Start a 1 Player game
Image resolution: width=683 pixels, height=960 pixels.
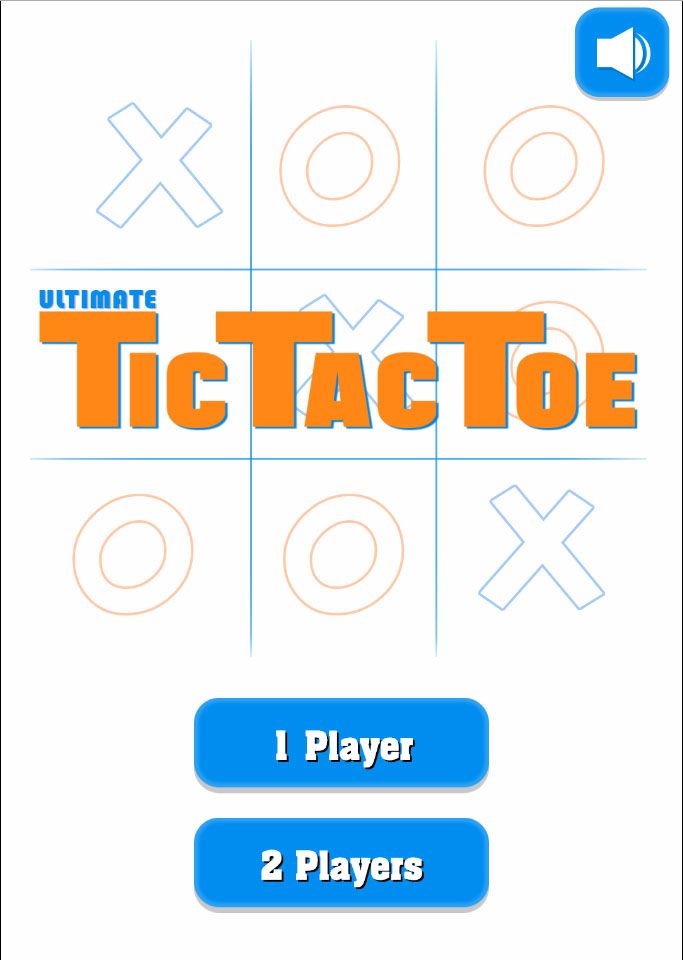[x=341, y=743]
